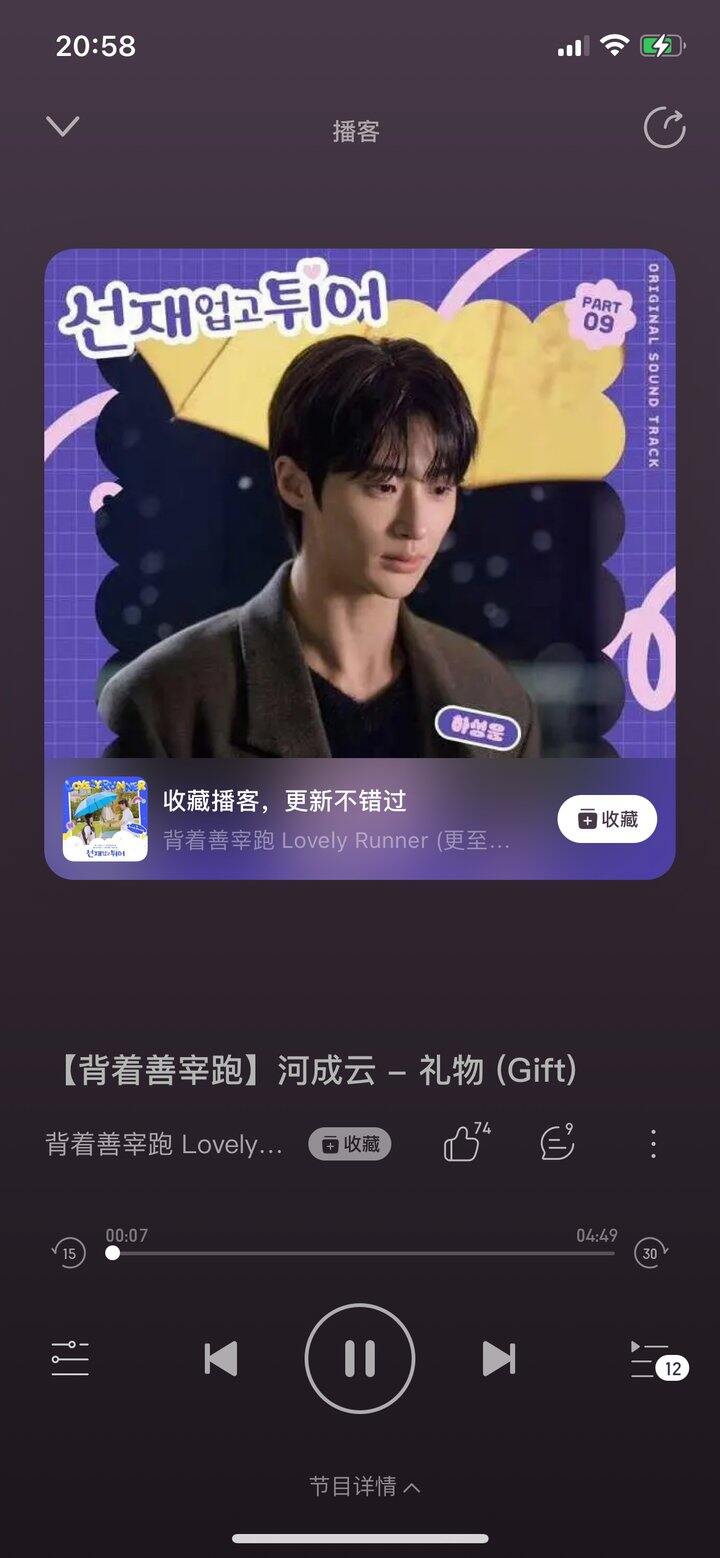Open the playback settings sliders
Viewport: 720px width, 1558px height.
coord(70,1358)
